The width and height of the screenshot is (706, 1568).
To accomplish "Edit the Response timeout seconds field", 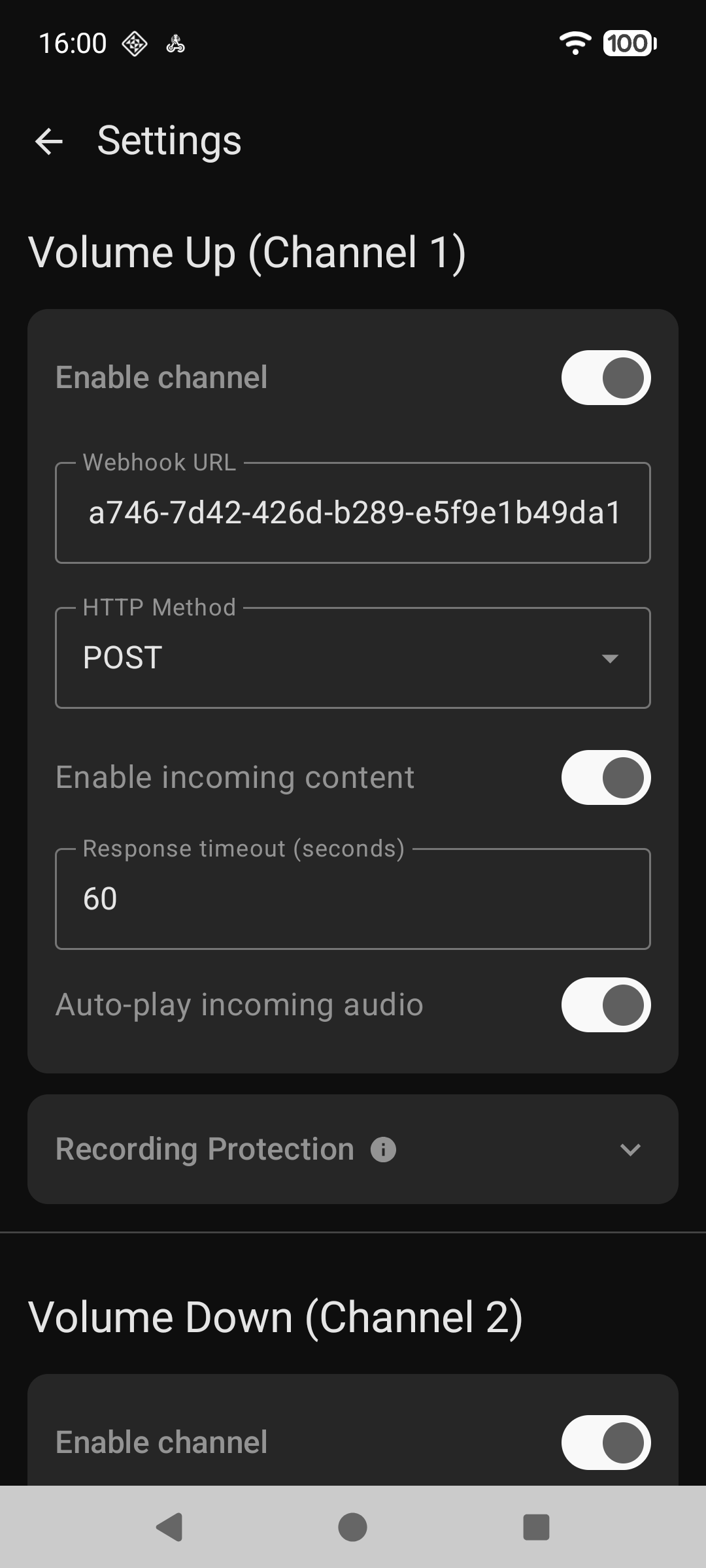I will 353,899.
